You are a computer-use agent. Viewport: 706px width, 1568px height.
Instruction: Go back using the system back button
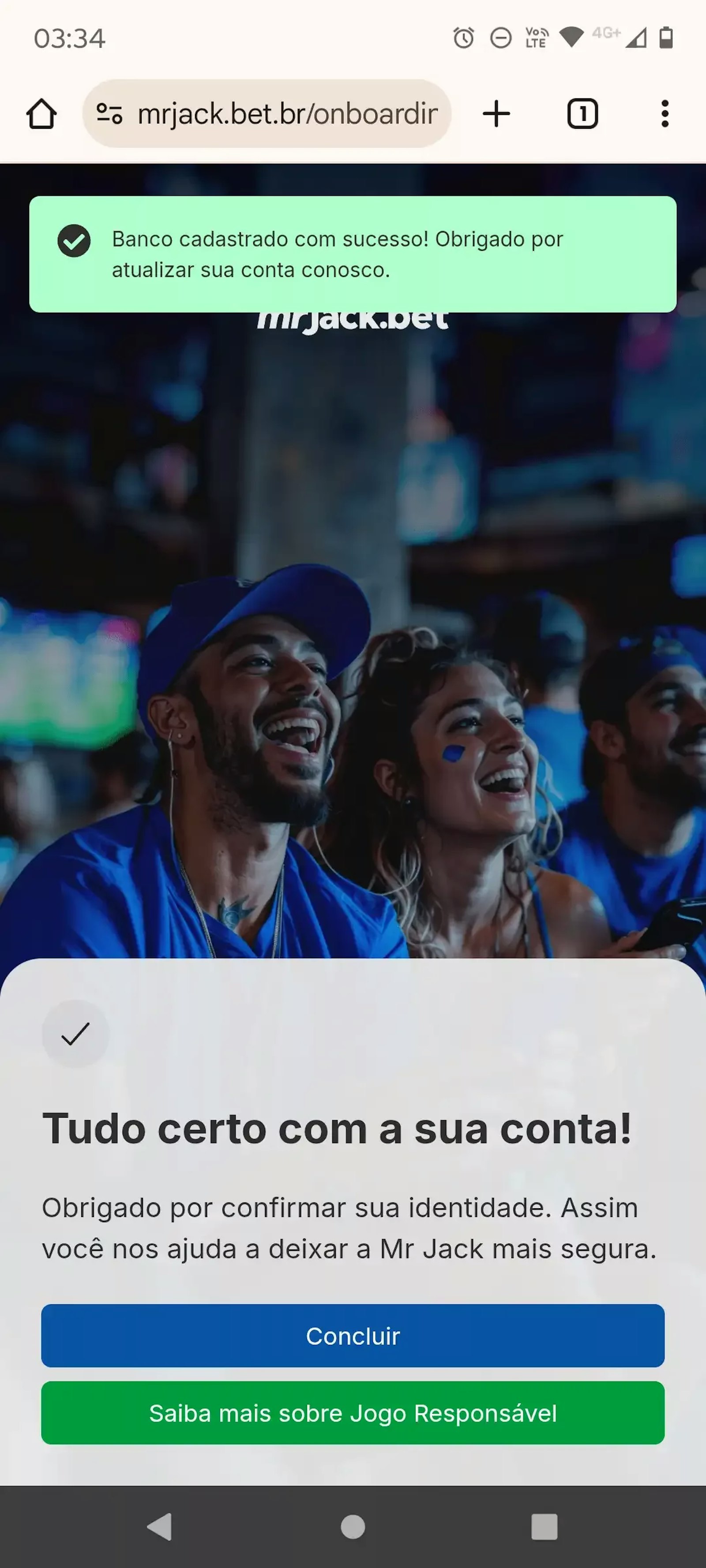pyautogui.click(x=160, y=1527)
